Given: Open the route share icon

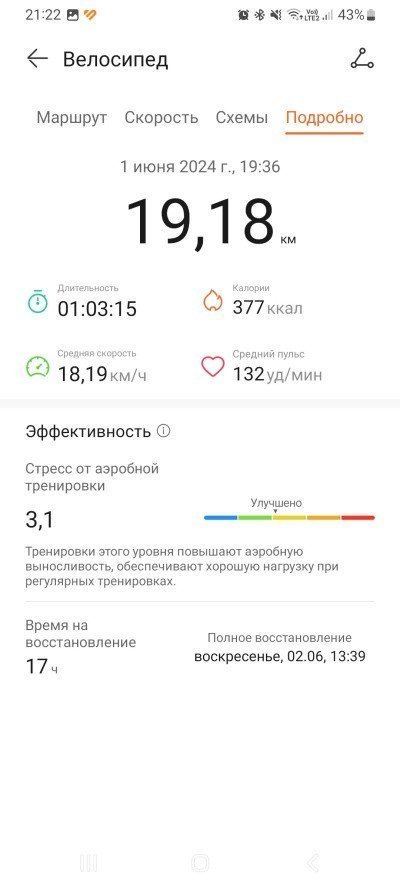Looking at the screenshot, I should (x=361, y=59).
